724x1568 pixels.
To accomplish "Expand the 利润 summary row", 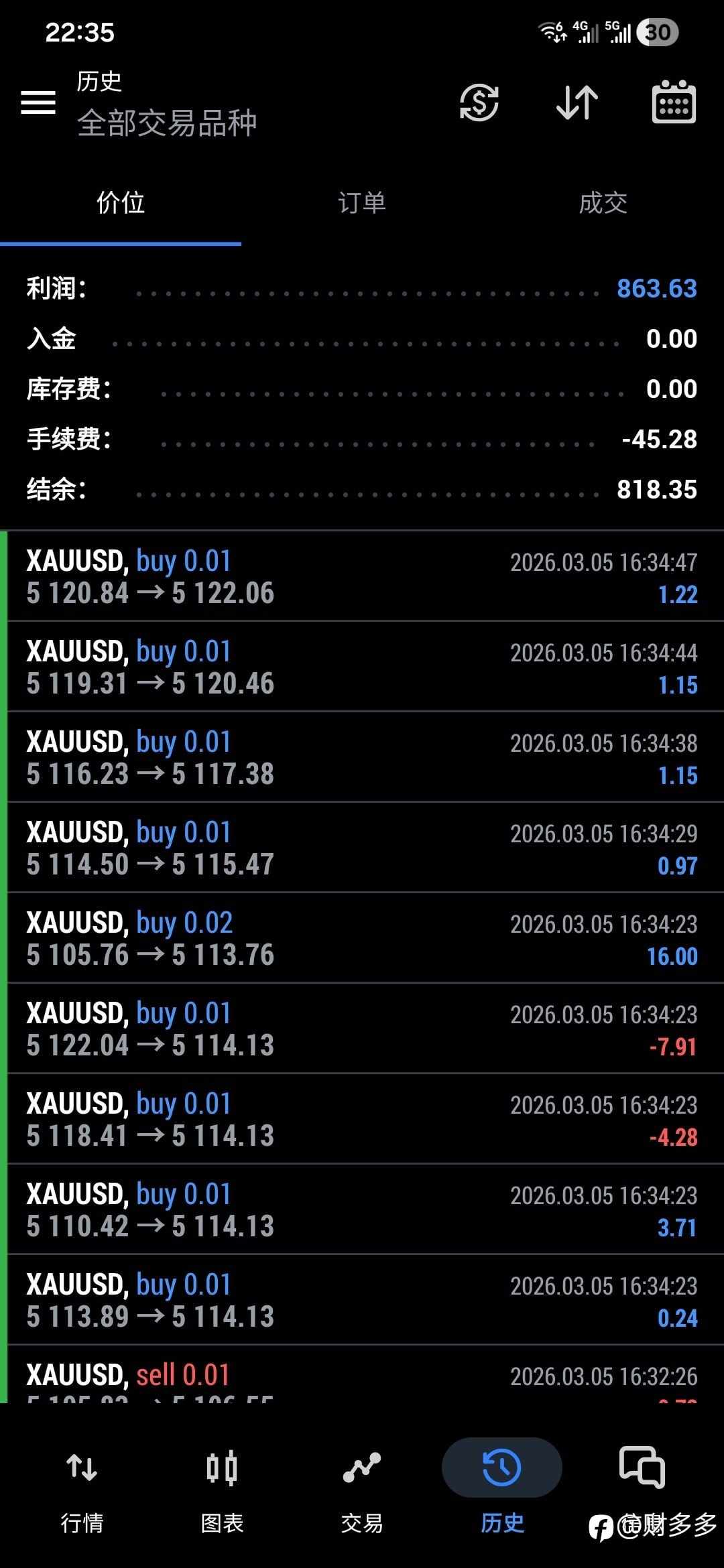I will click(x=362, y=288).
